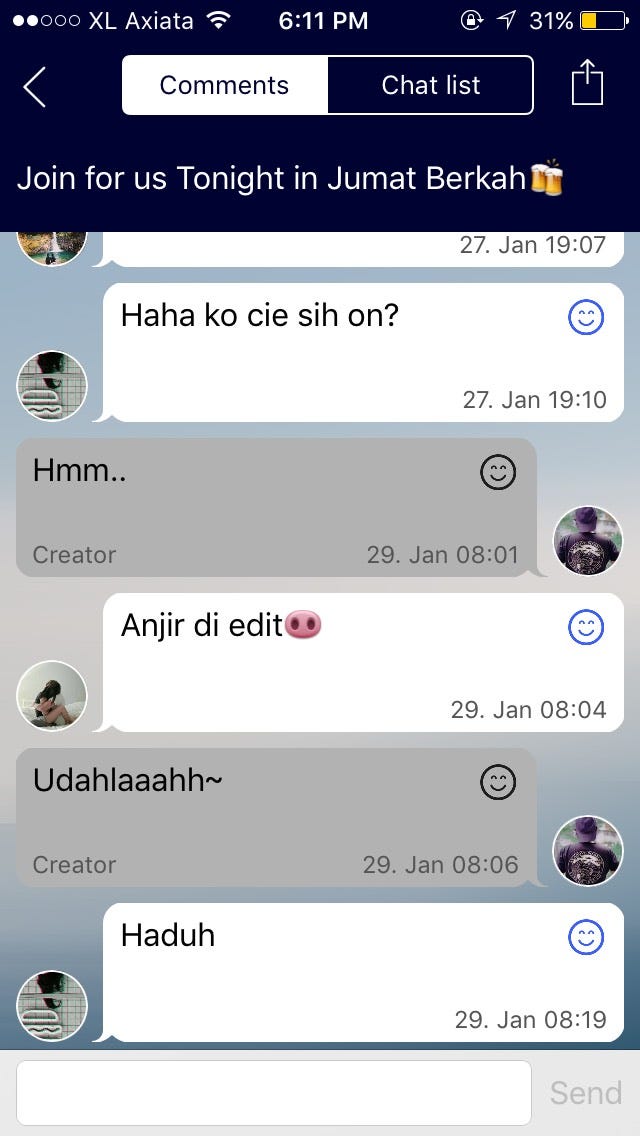Open the profile photo beside "Anjir di edit"
Screen dimensions: 640x1136
[52, 696]
